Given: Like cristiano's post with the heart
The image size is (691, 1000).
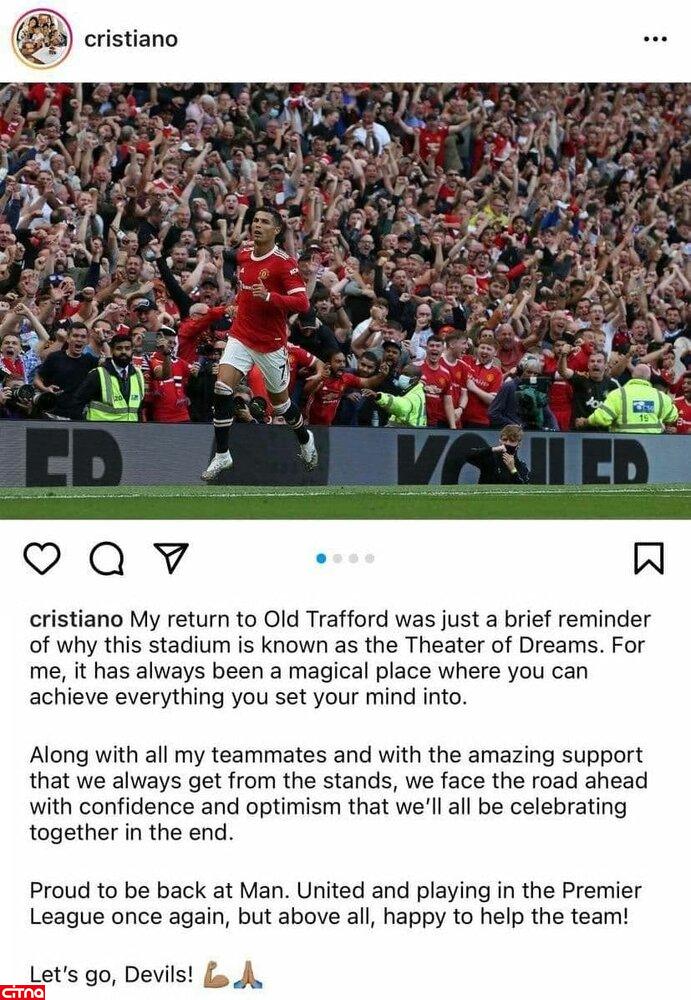Looking at the screenshot, I should (x=42, y=558).
